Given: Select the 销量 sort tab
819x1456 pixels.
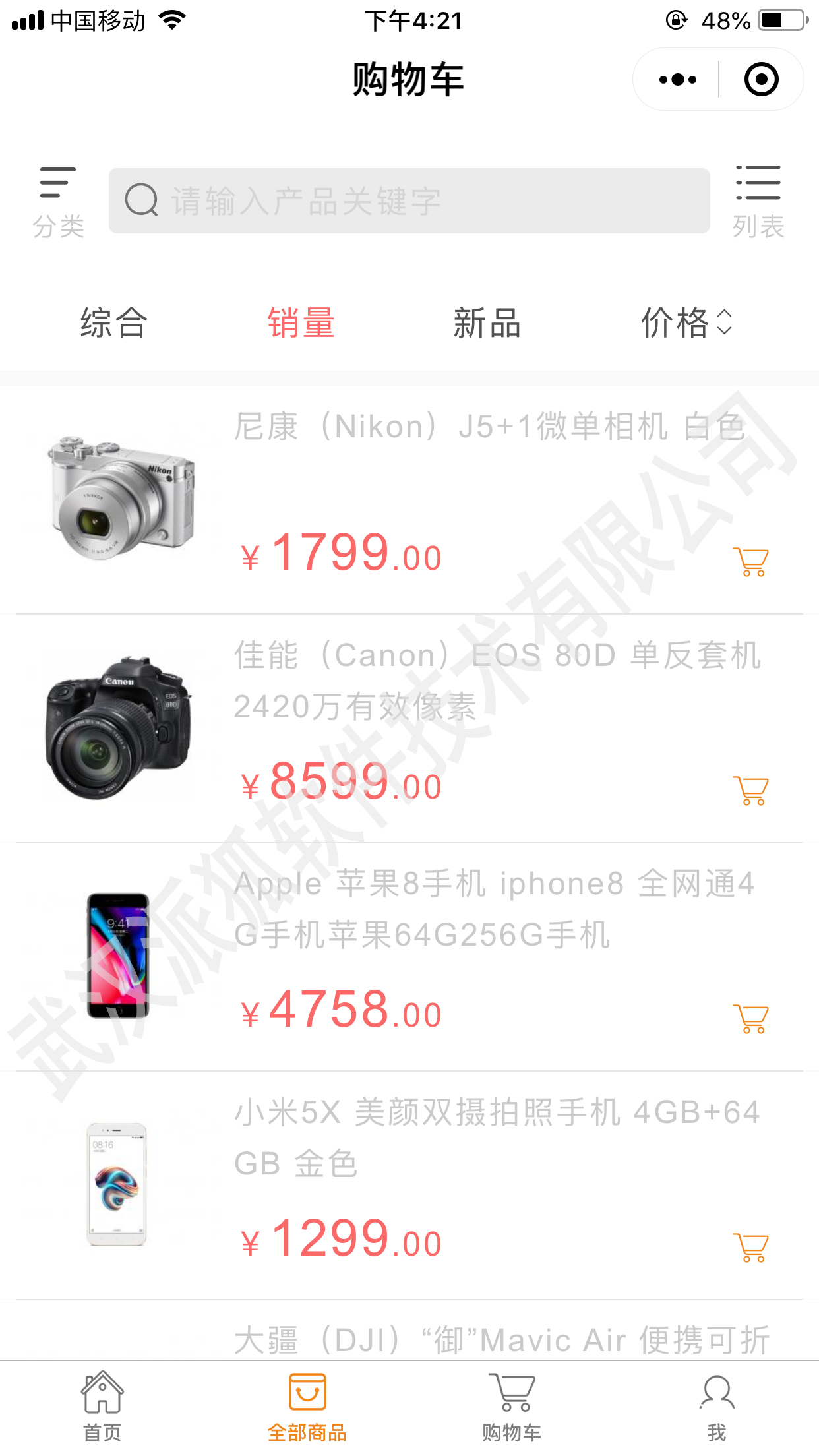Looking at the screenshot, I should click(x=301, y=322).
